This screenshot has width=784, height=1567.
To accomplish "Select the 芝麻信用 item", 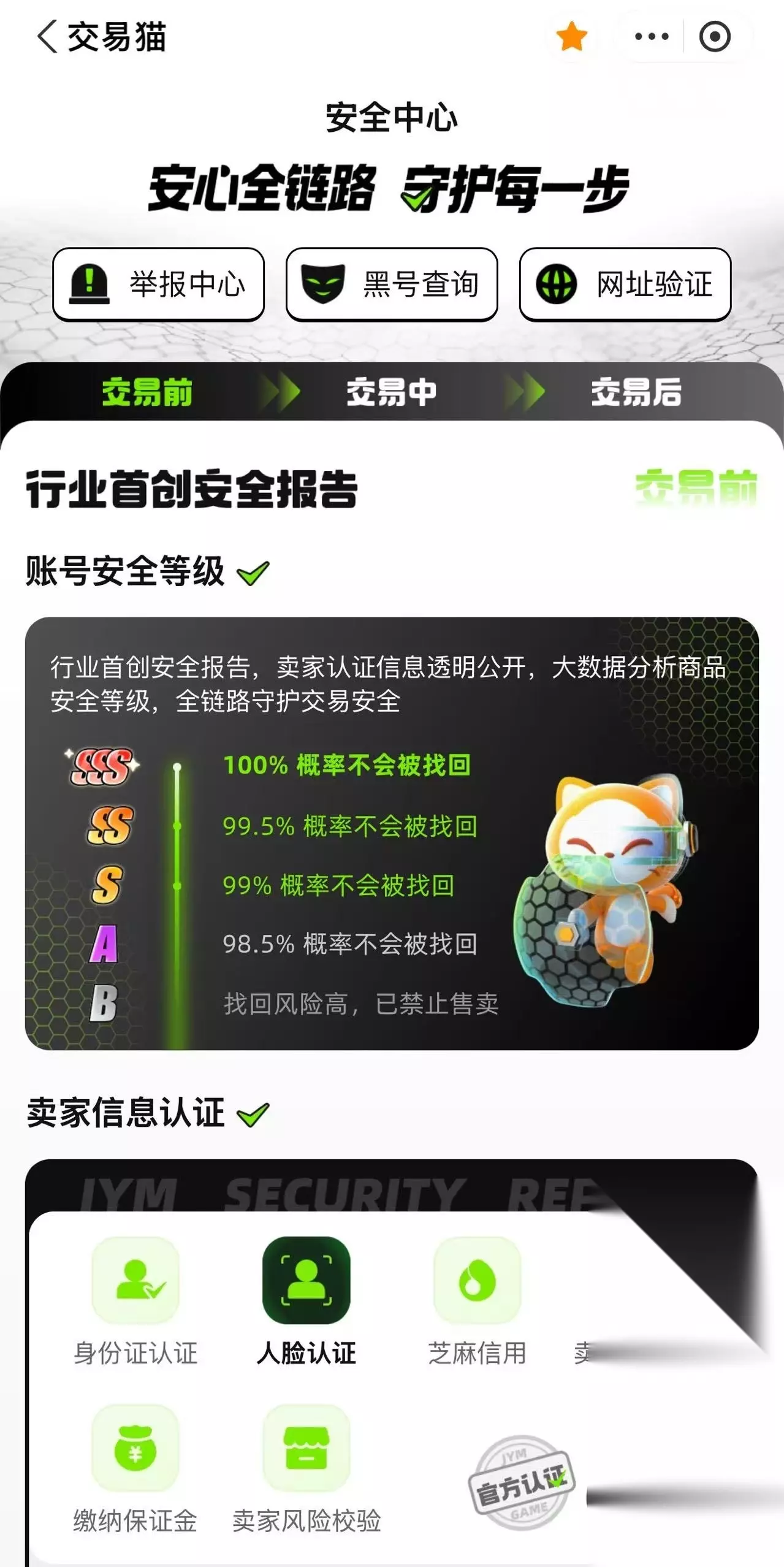I will [477, 1302].
